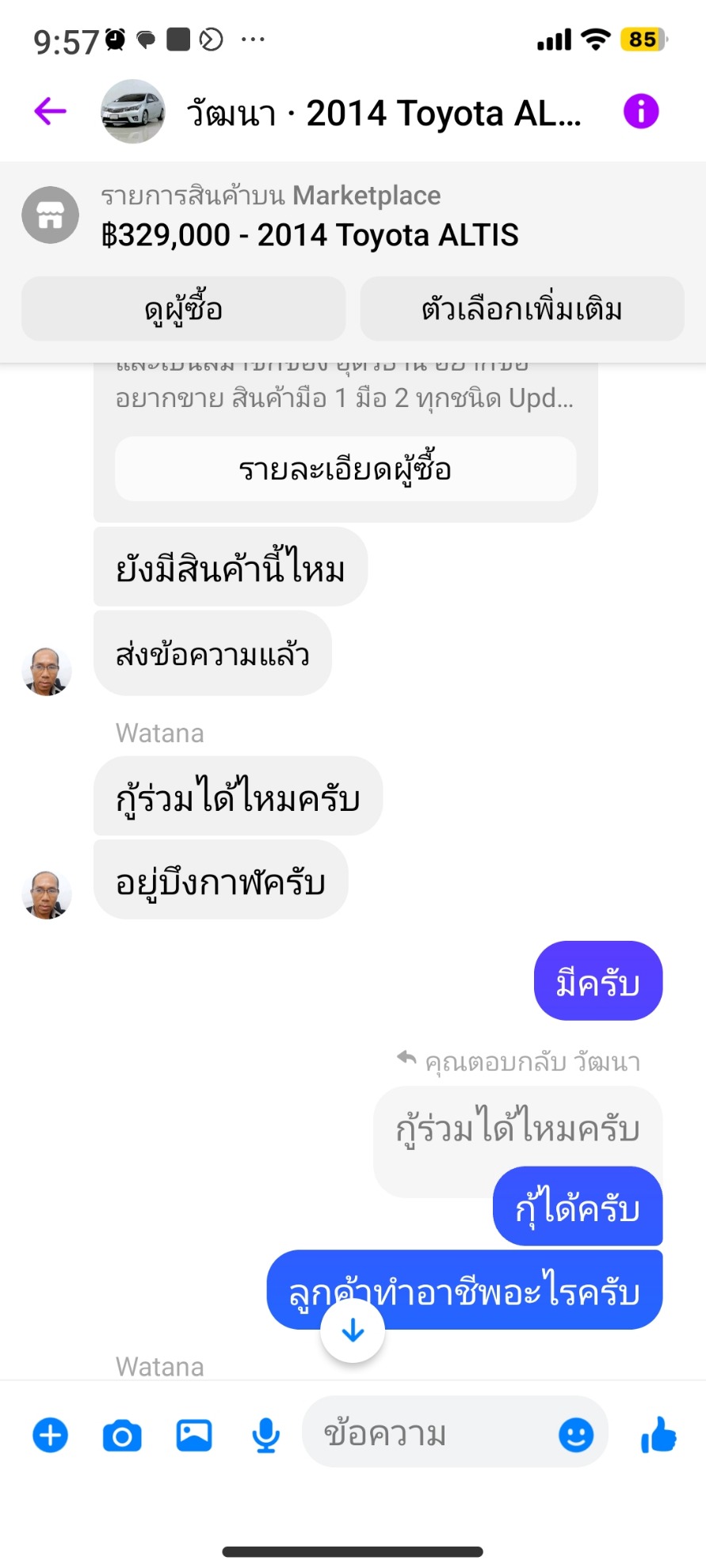The image size is (706, 1568).
Task: Go back with the purple arrow
Action: tap(50, 112)
